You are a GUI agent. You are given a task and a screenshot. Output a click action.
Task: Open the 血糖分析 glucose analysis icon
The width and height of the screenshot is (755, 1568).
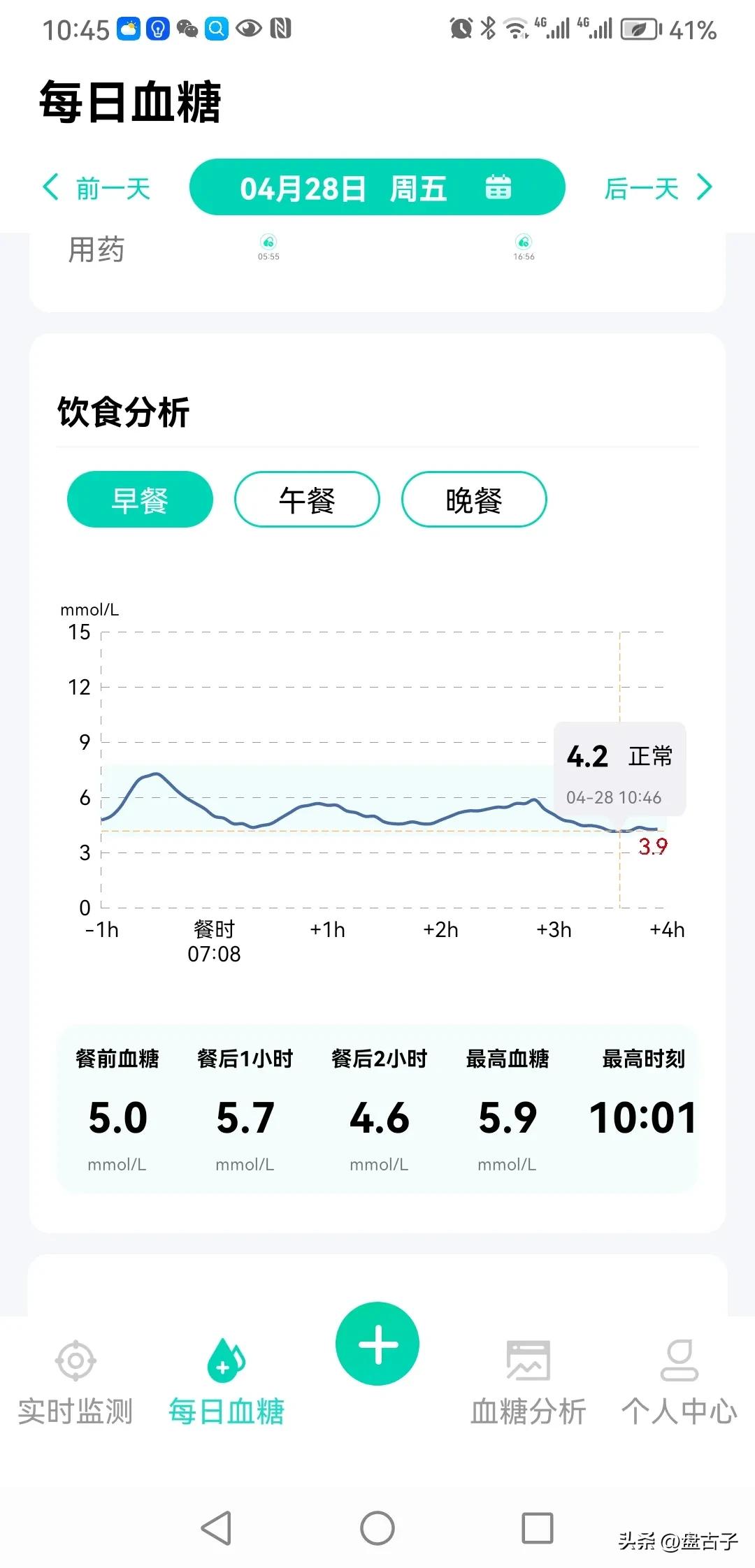click(528, 1360)
